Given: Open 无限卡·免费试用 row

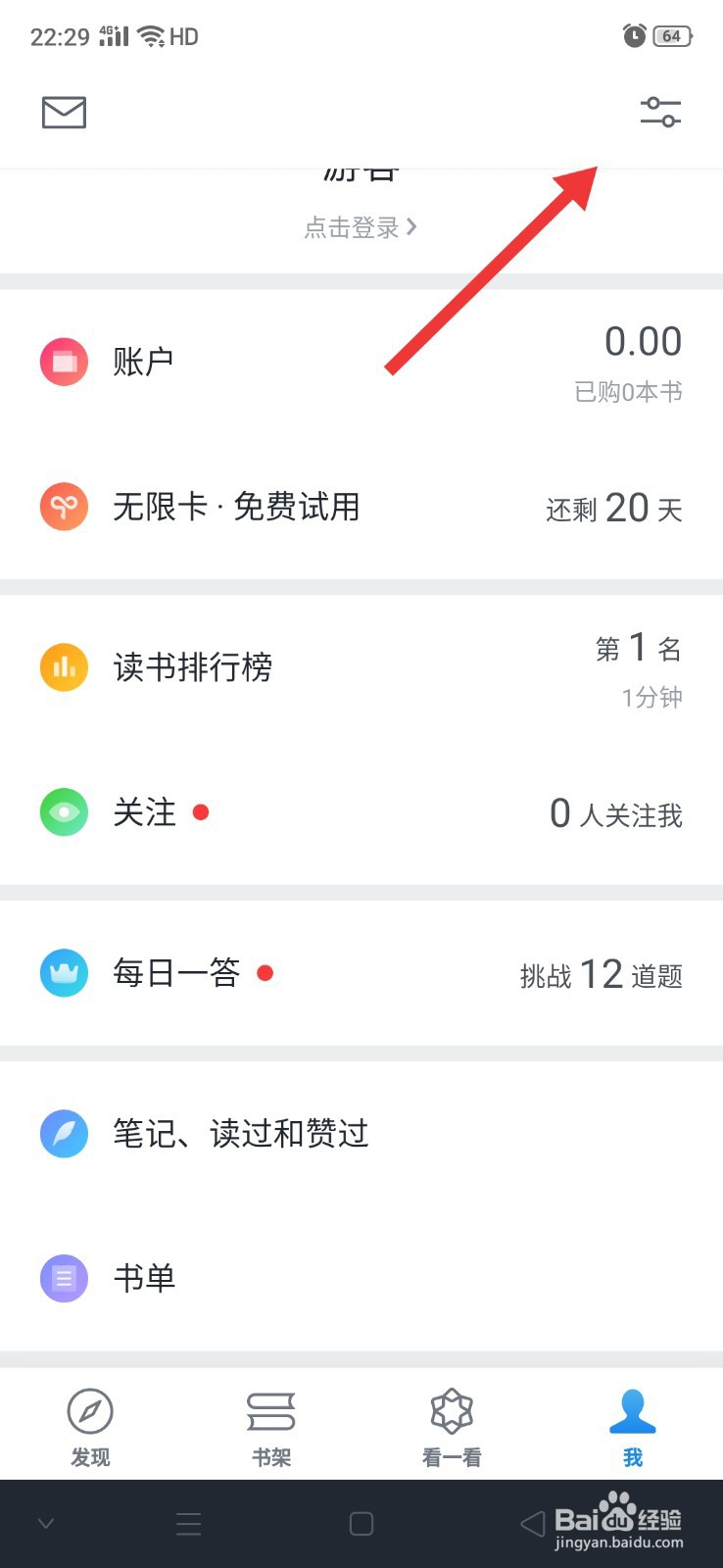Looking at the screenshot, I should [361, 508].
